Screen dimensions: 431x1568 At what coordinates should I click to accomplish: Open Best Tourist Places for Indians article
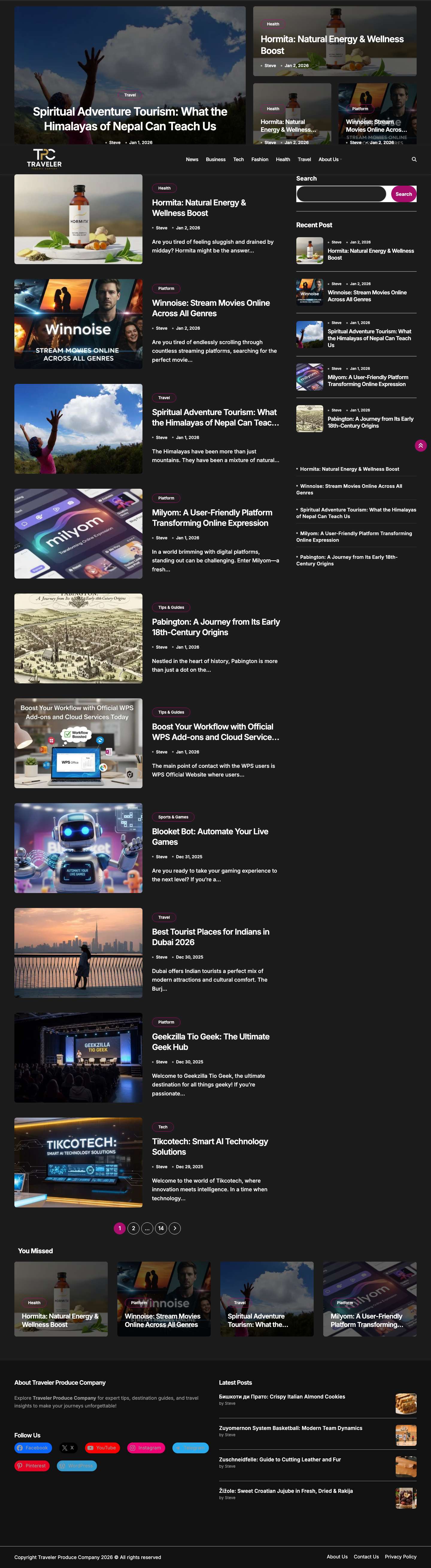coord(210,937)
